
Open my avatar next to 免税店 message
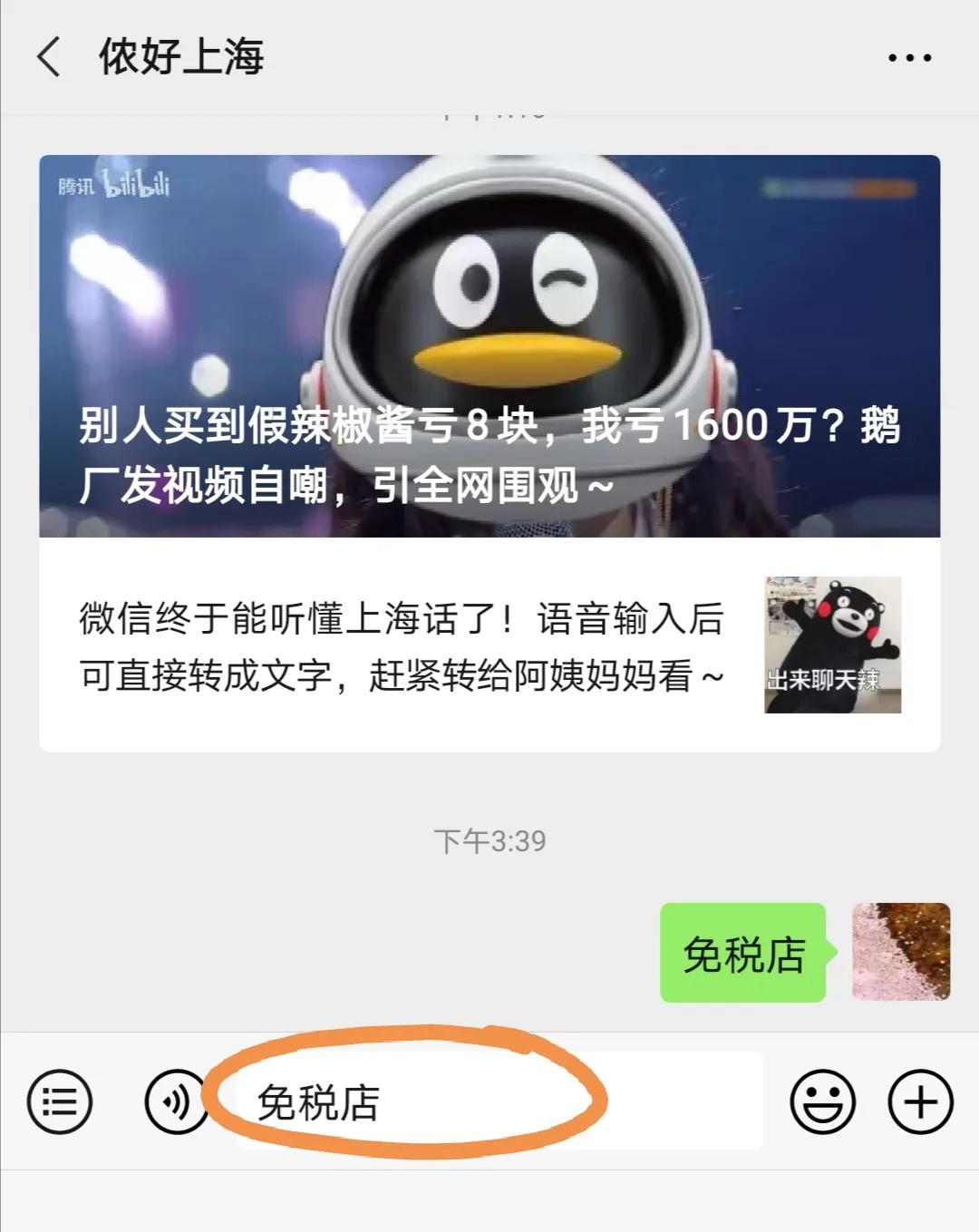click(x=901, y=952)
